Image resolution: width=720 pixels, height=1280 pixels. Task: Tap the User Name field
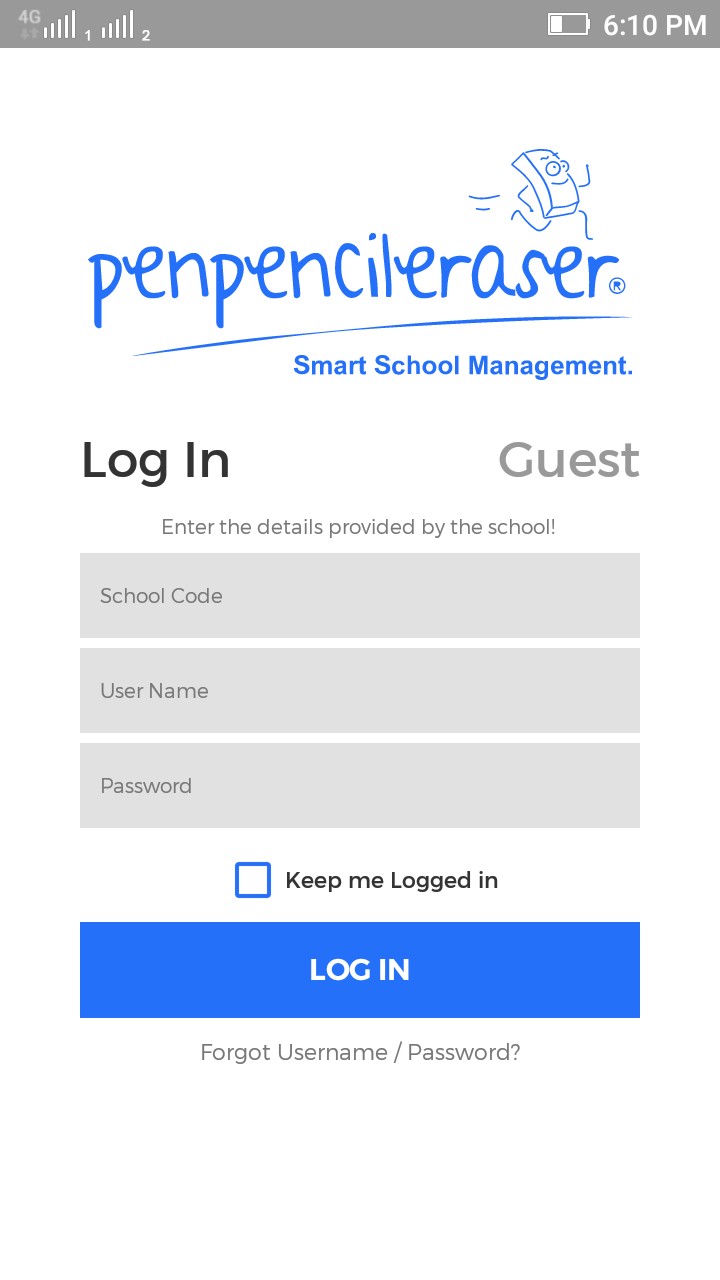coord(360,691)
